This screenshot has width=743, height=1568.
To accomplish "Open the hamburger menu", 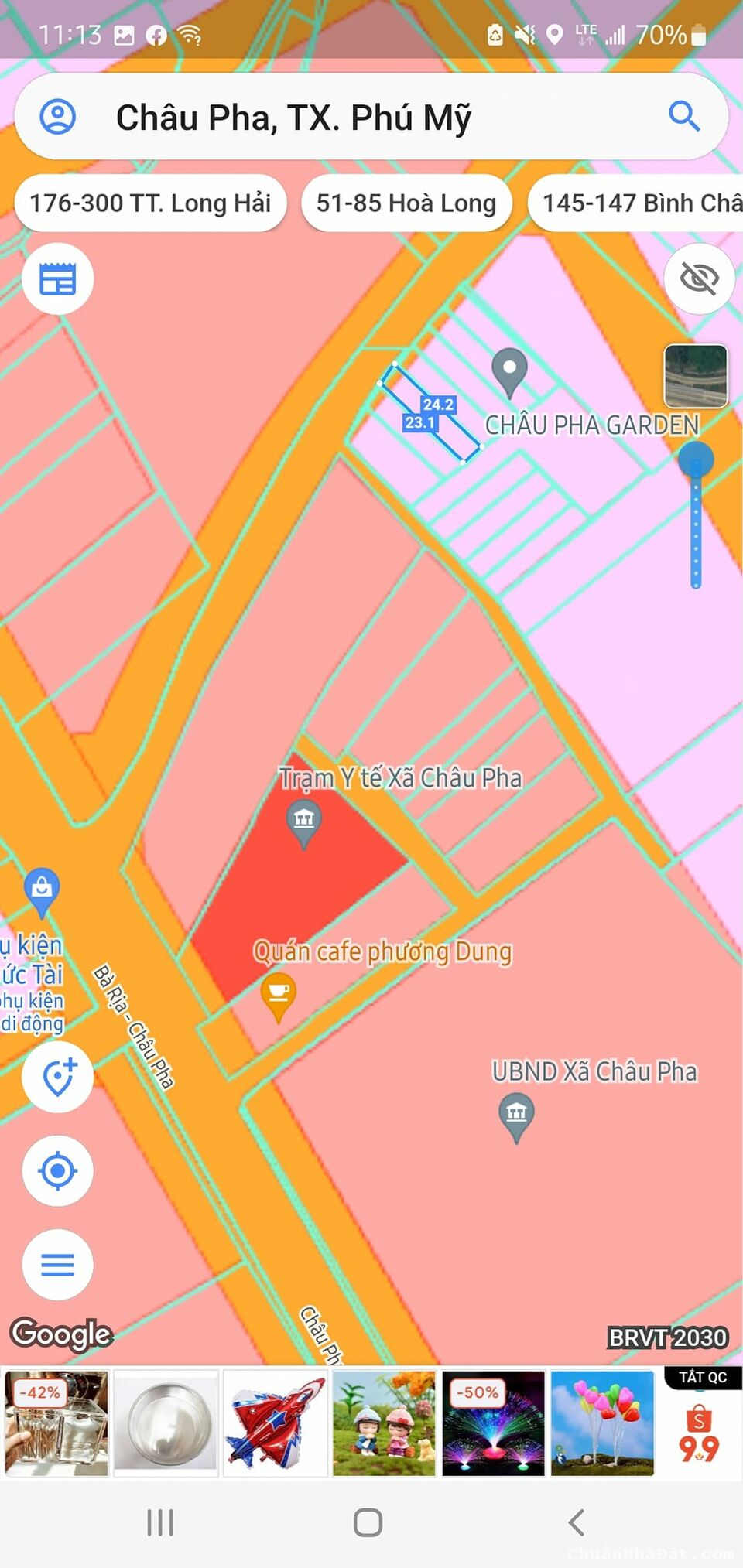I will click(58, 1265).
